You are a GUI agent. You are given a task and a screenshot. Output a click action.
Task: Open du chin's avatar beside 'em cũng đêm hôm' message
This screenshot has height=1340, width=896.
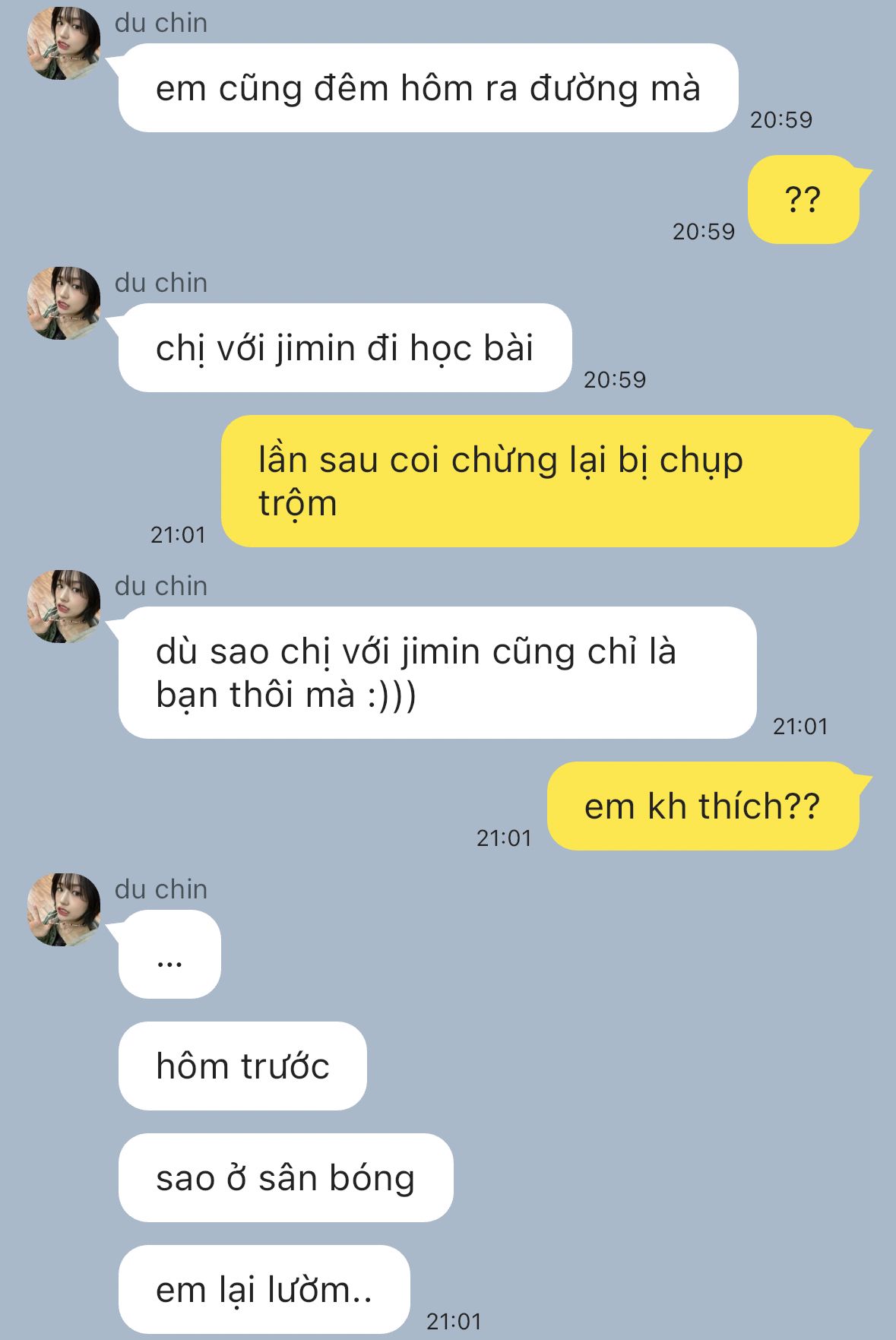coord(64,43)
